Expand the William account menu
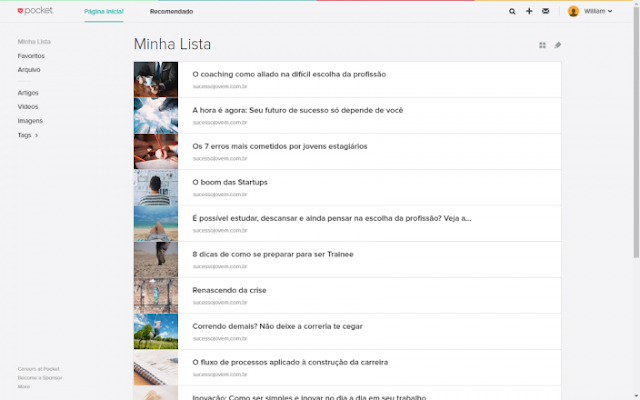The height and width of the screenshot is (400, 640). [591, 11]
